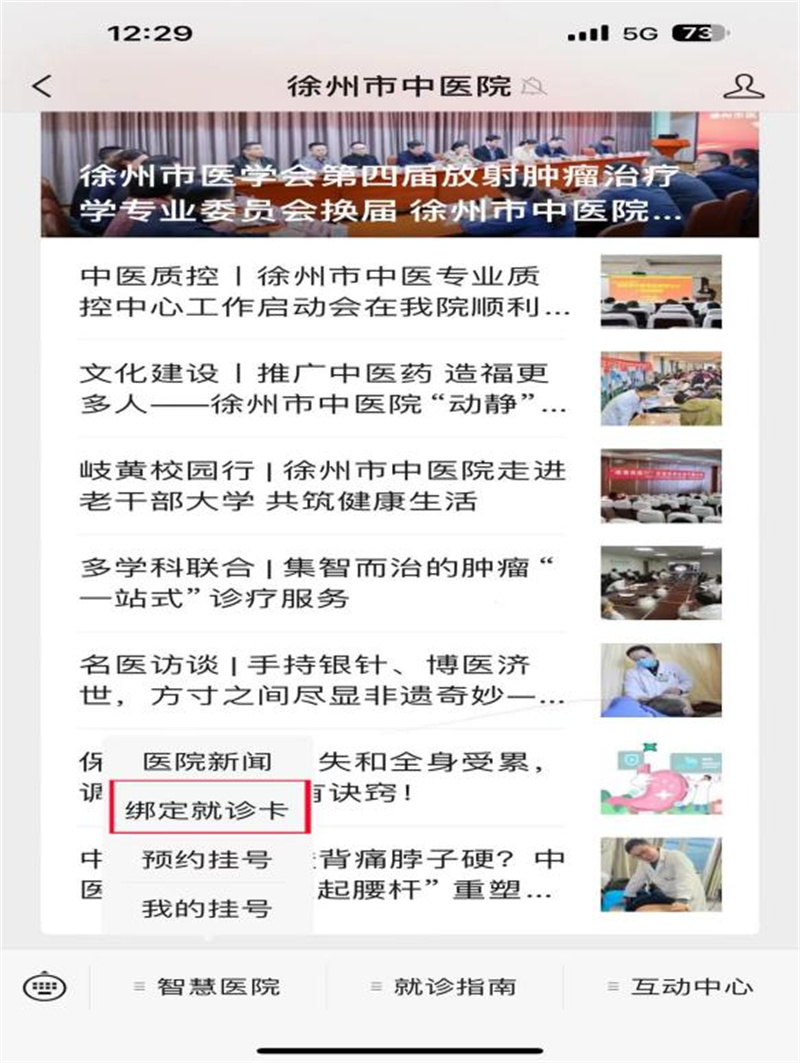Viewport: 800px width, 1063px height.
Task: Select 绑定就诊卡 from the popup menu
Action: pos(208,809)
